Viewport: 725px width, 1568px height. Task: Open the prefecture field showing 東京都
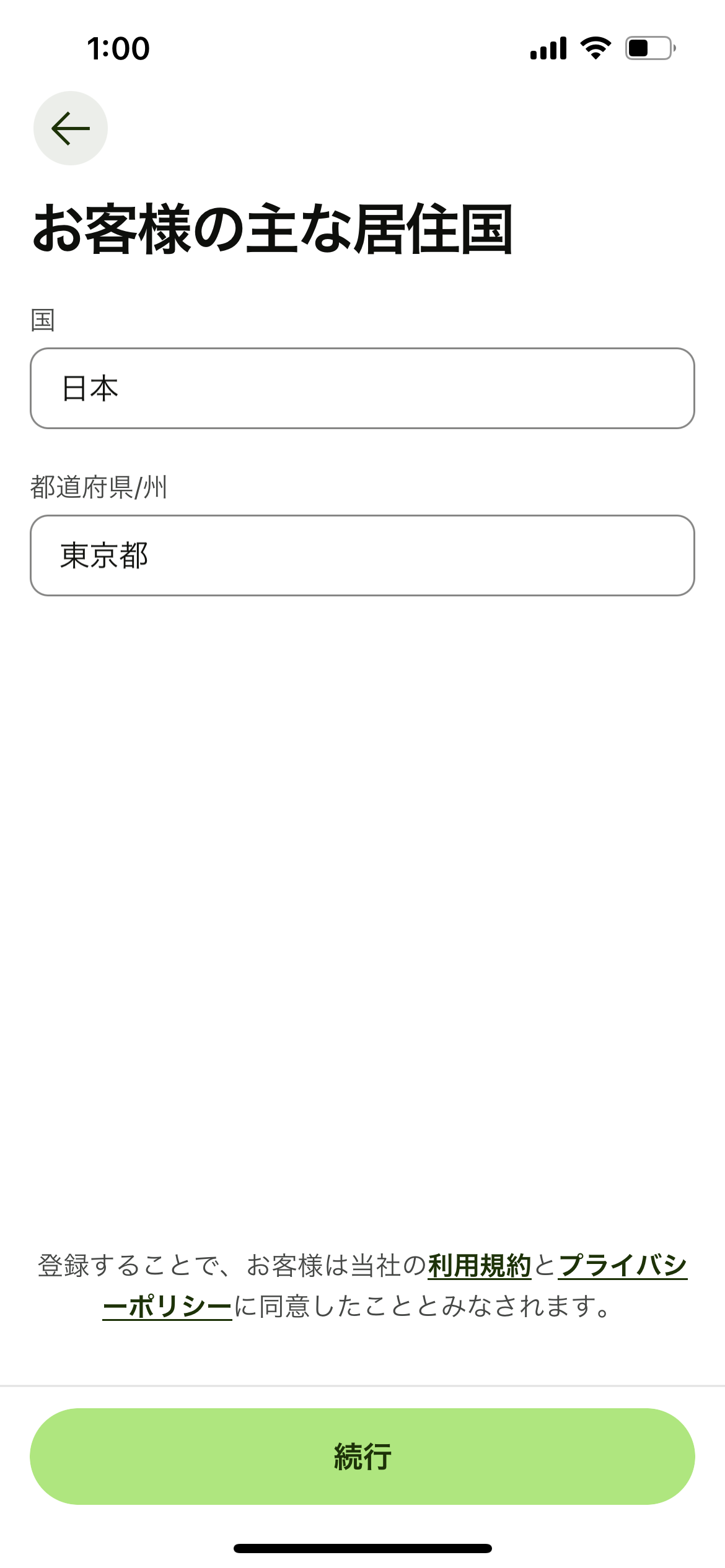coord(362,555)
